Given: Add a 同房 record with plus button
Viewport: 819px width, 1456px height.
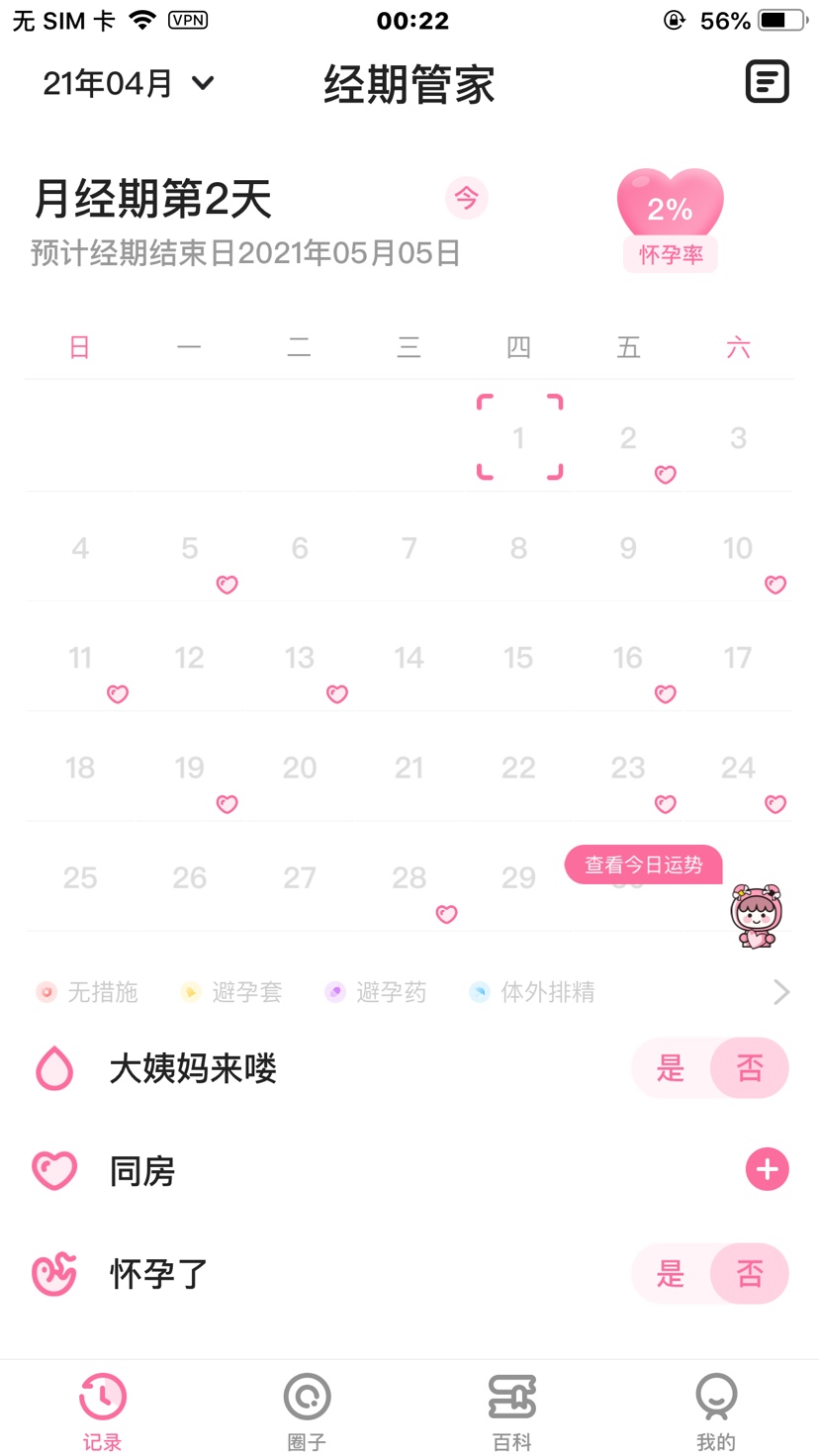Looking at the screenshot, I should (x=767, y=1170).
